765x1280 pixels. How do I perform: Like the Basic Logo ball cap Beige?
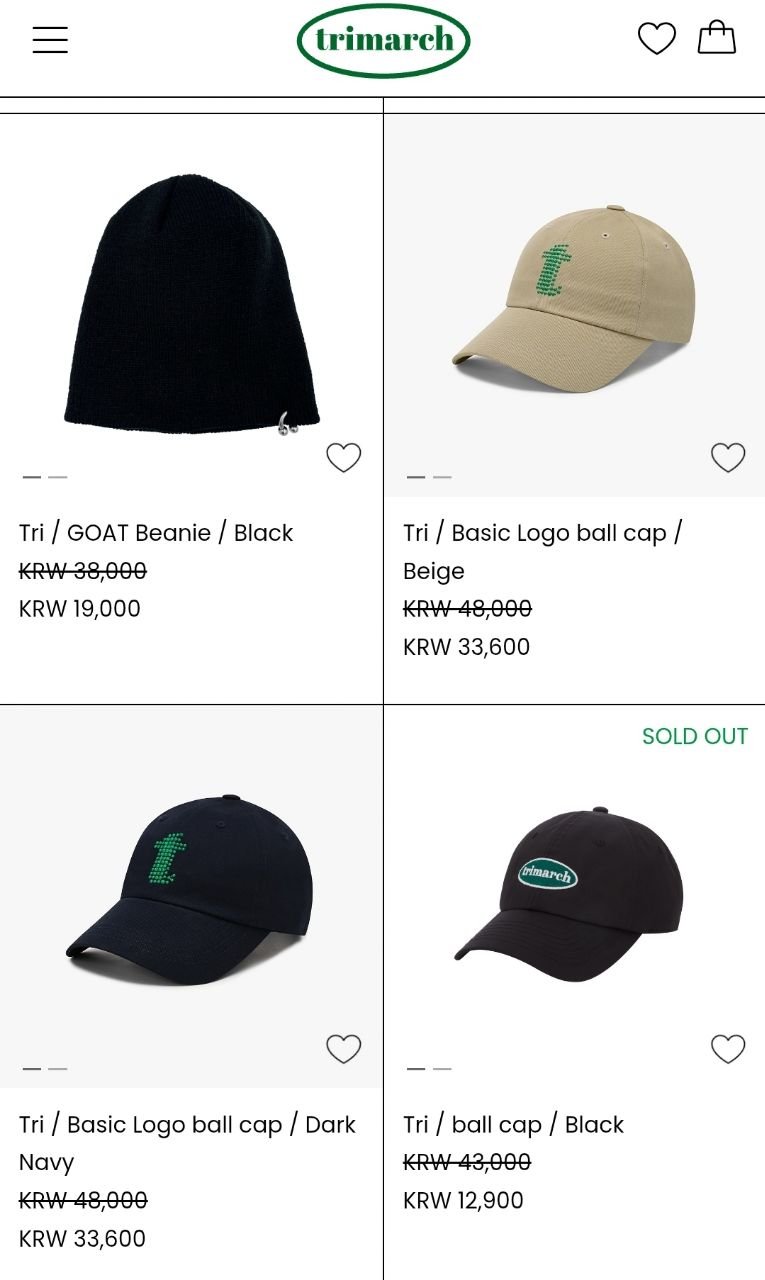coord(728,458)
